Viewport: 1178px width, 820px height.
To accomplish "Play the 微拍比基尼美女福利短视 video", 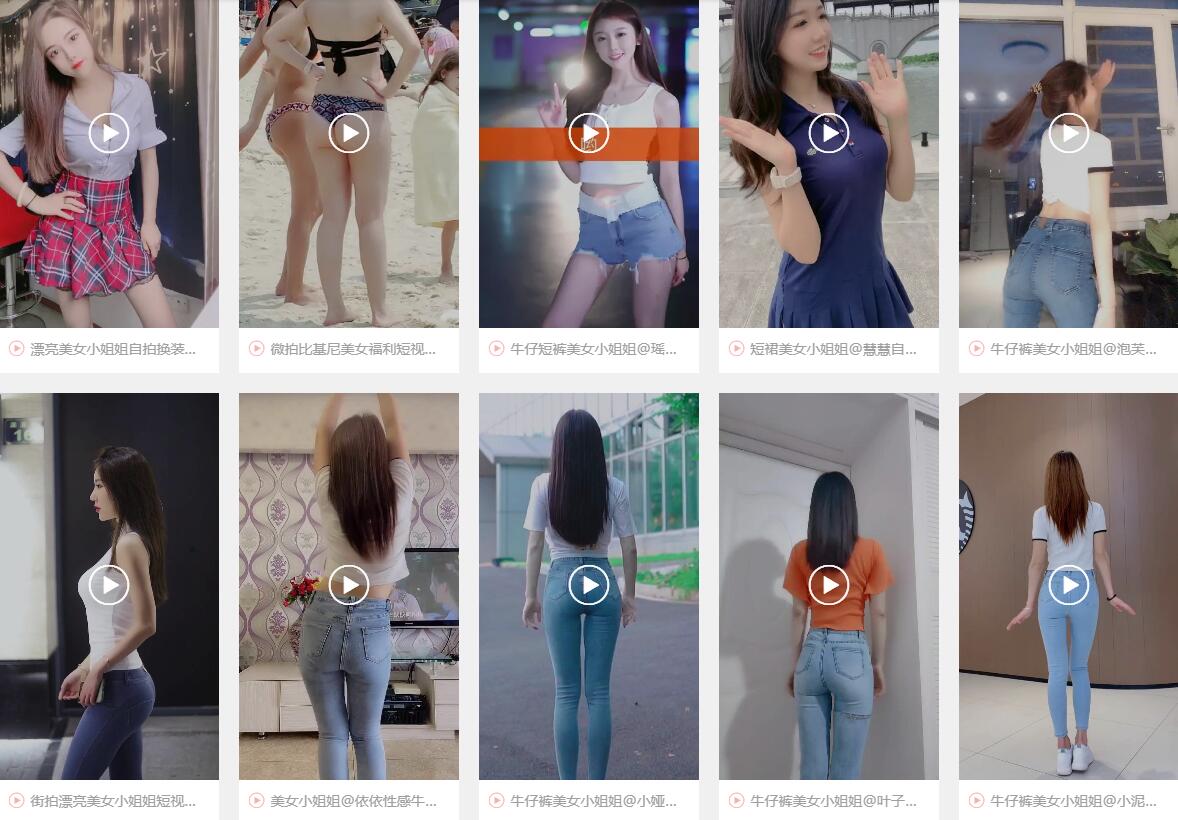I will coord(349,133).
